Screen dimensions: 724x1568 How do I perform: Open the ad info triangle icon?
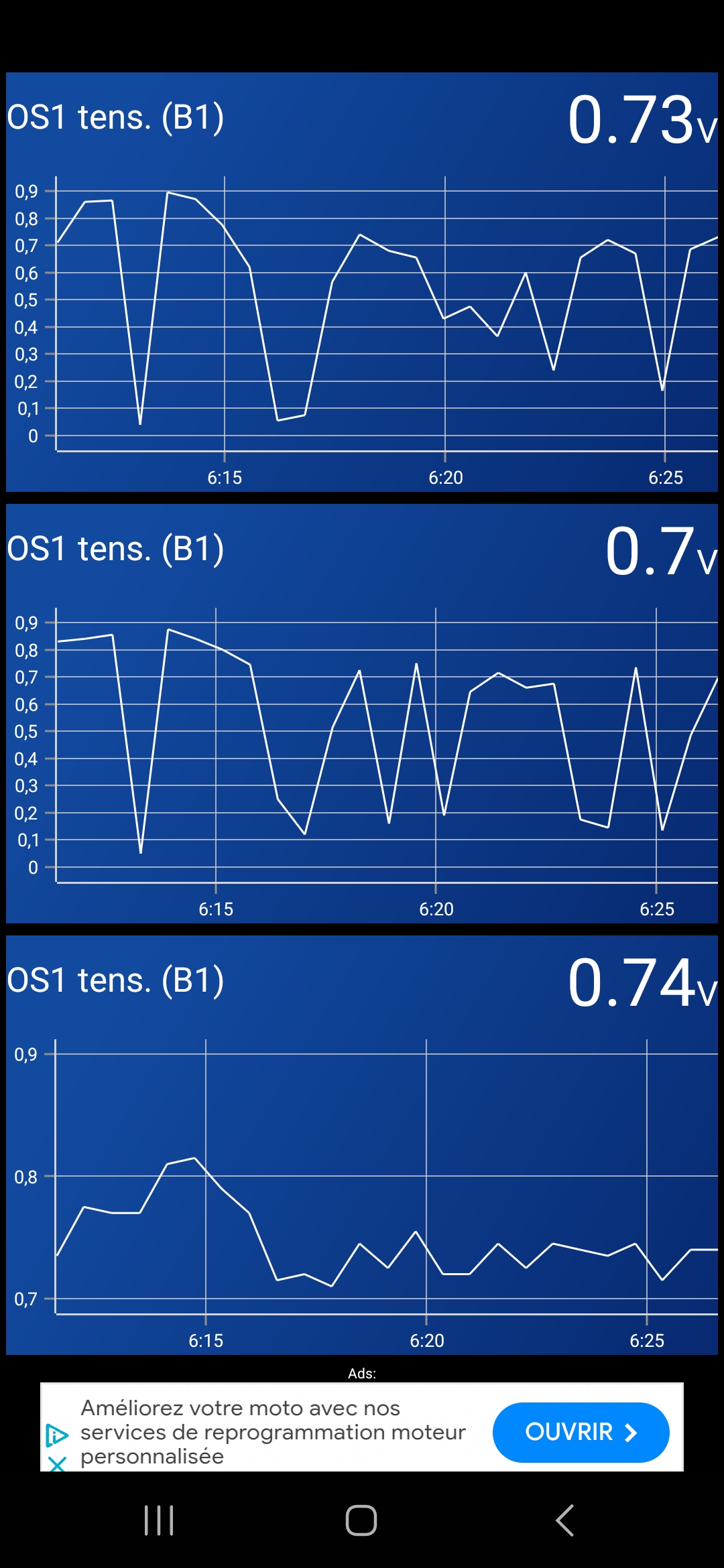[57, 1435]
